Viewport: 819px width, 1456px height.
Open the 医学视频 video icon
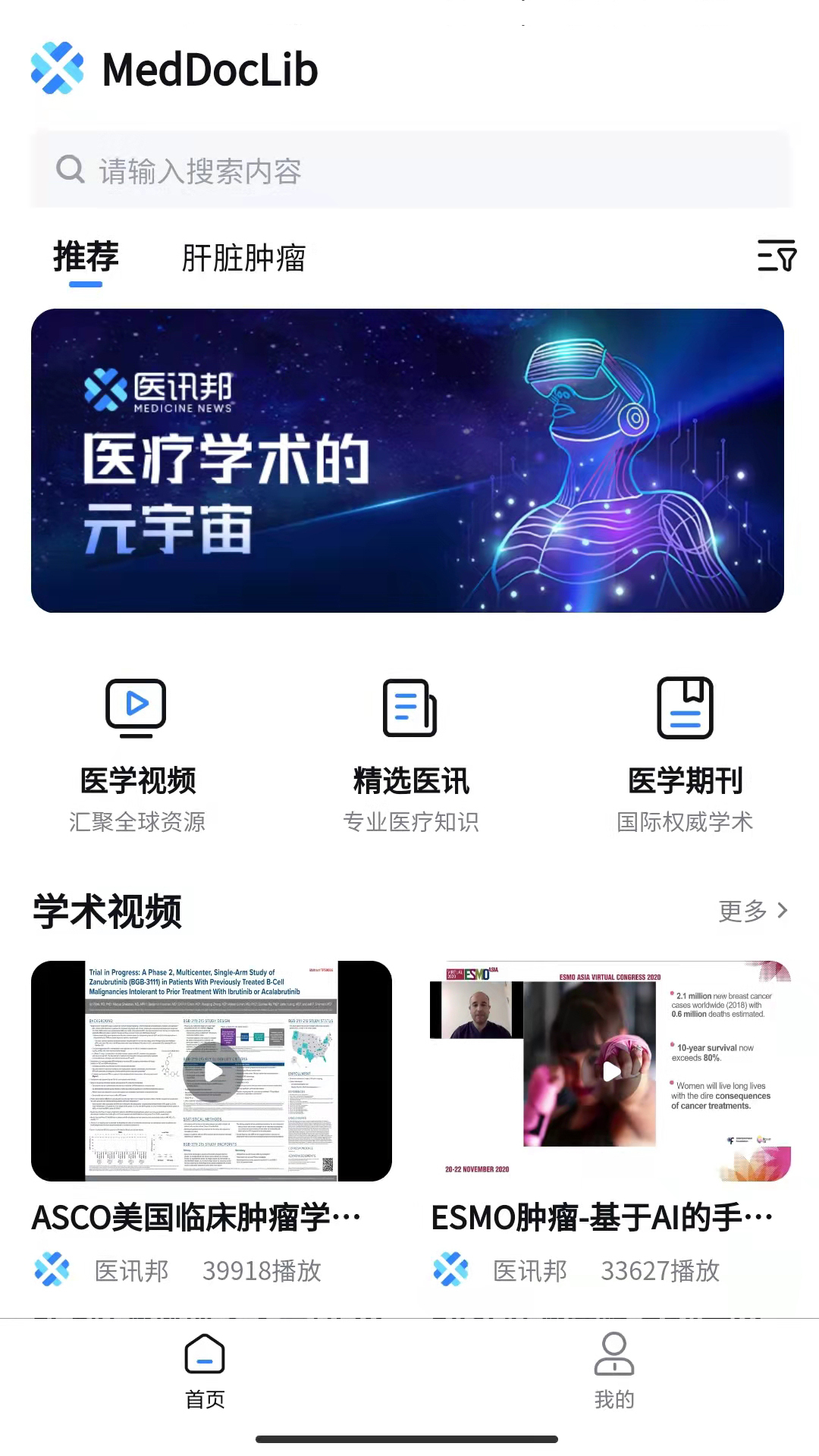click(136, 708)
